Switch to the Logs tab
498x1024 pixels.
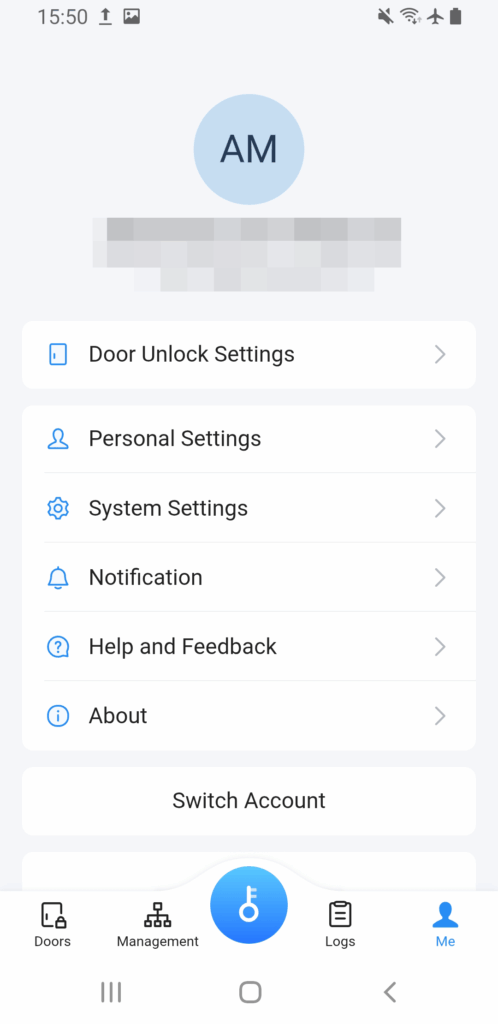(340, 924)
